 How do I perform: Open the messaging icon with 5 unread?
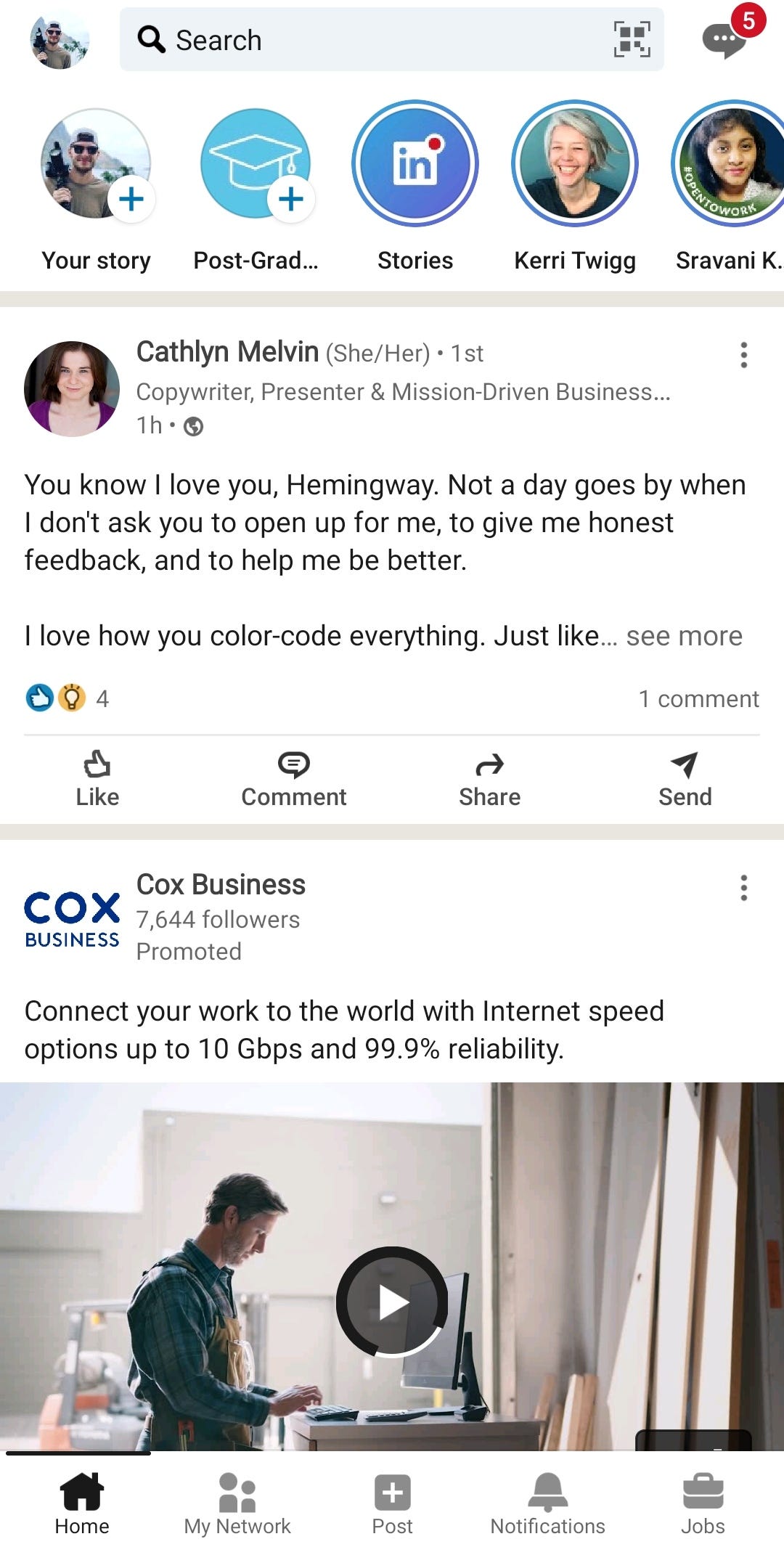coord(724,39)
